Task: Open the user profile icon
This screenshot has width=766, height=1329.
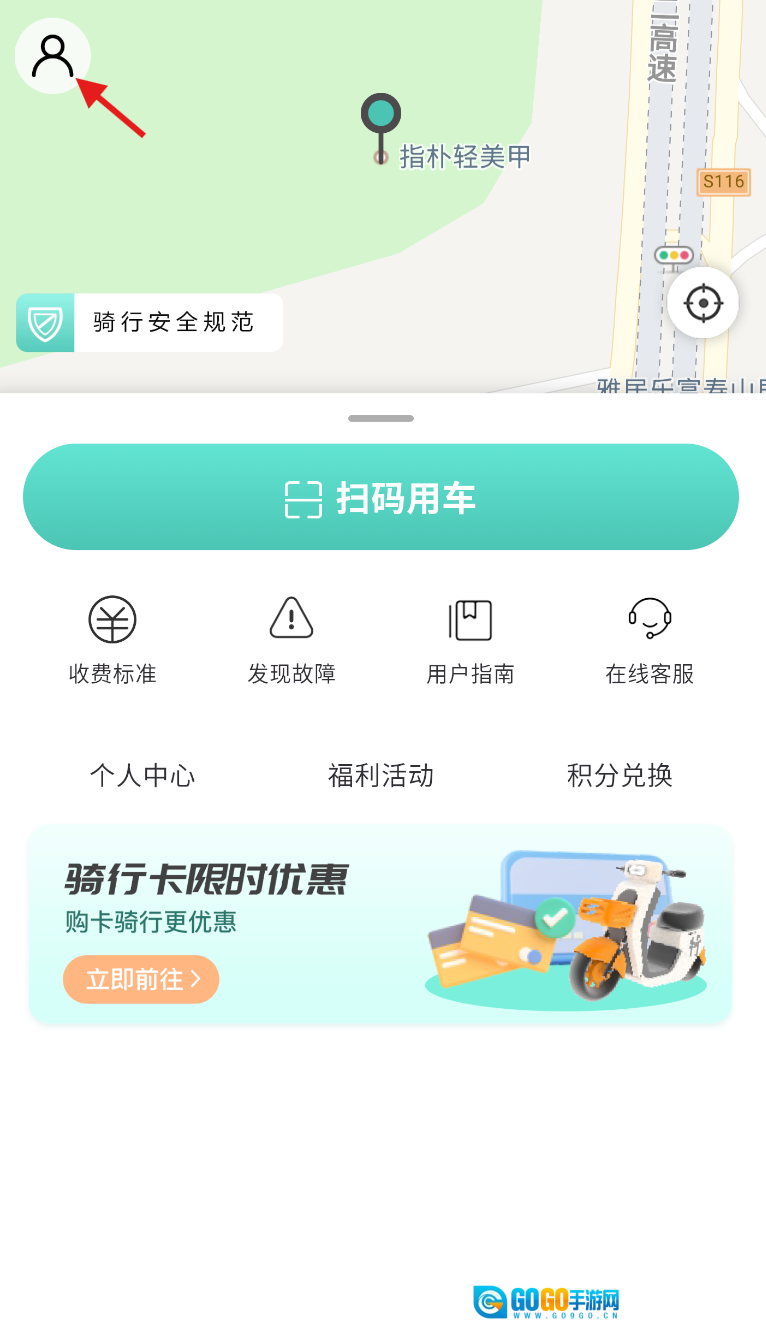Action: point(52,56)
